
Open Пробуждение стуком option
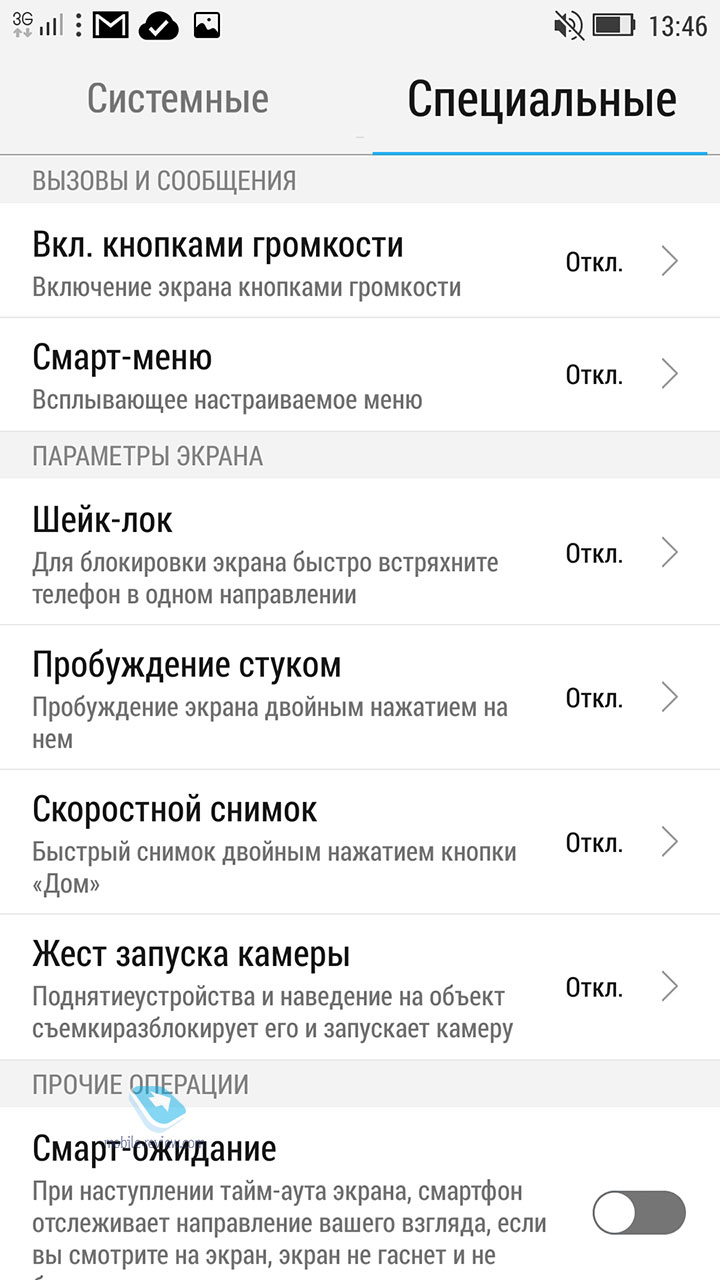(360, 697)
